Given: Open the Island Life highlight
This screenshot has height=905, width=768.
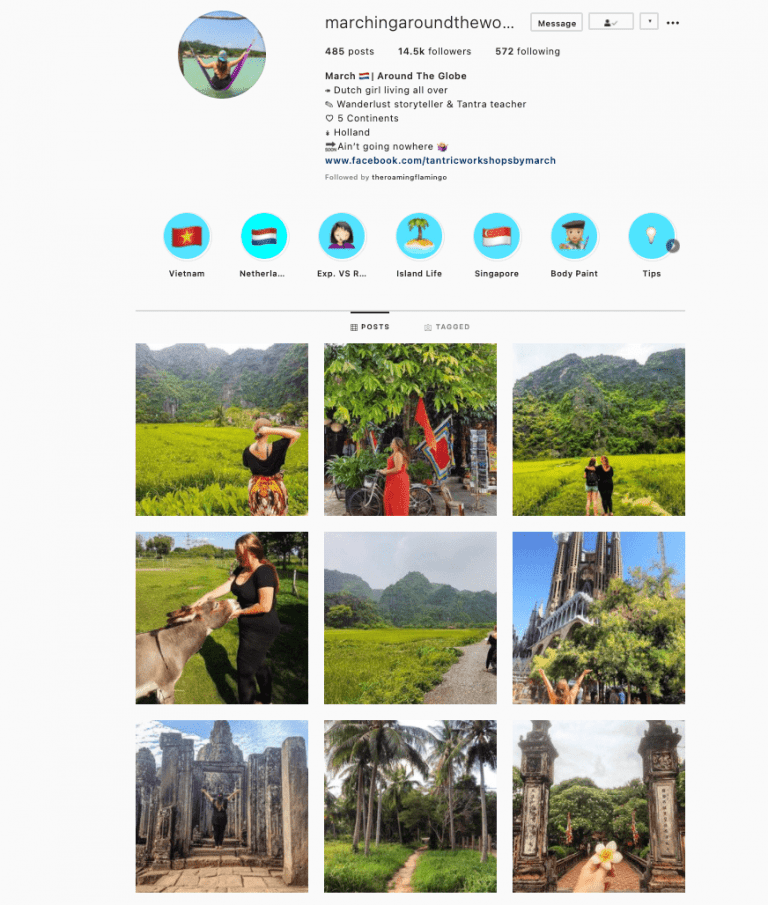Looking at the screenshot, I should tap(419, 237).
